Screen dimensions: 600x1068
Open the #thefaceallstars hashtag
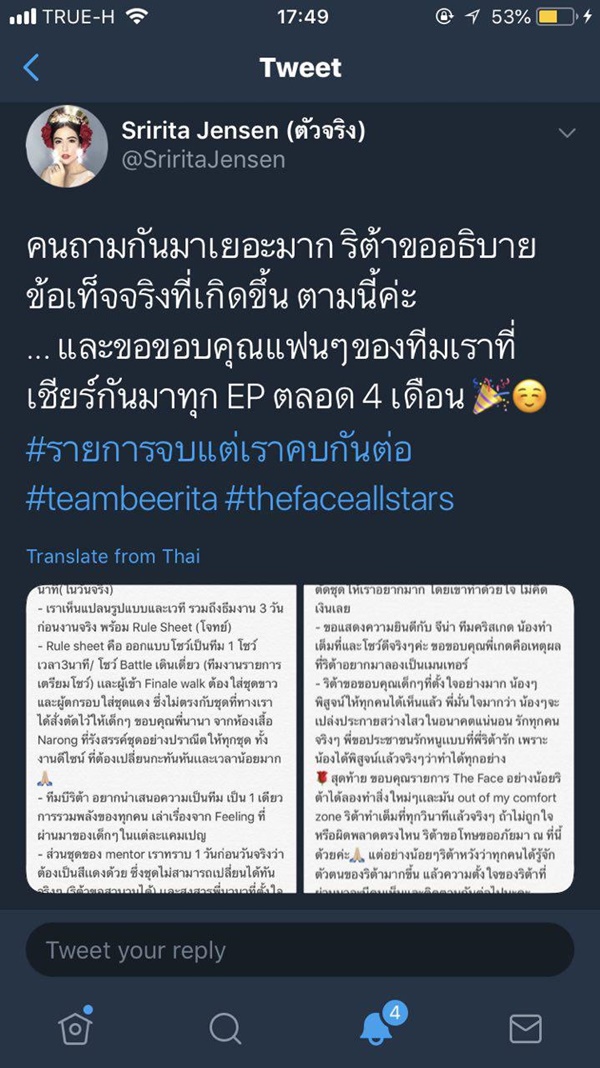click(x=340, y=497)
